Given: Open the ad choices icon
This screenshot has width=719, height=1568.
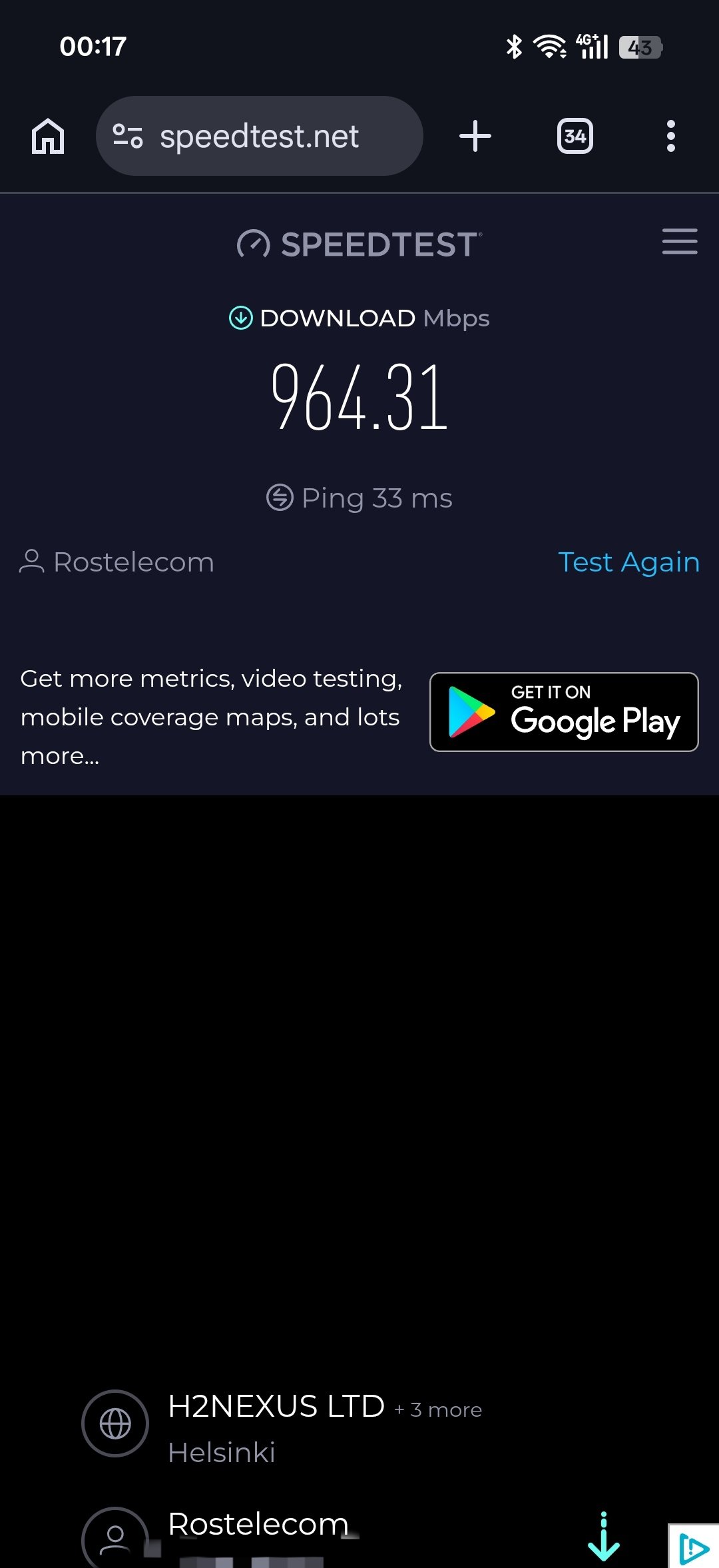Looking at the screenshot, I should pyautogui.click(x=694, y=1548).
